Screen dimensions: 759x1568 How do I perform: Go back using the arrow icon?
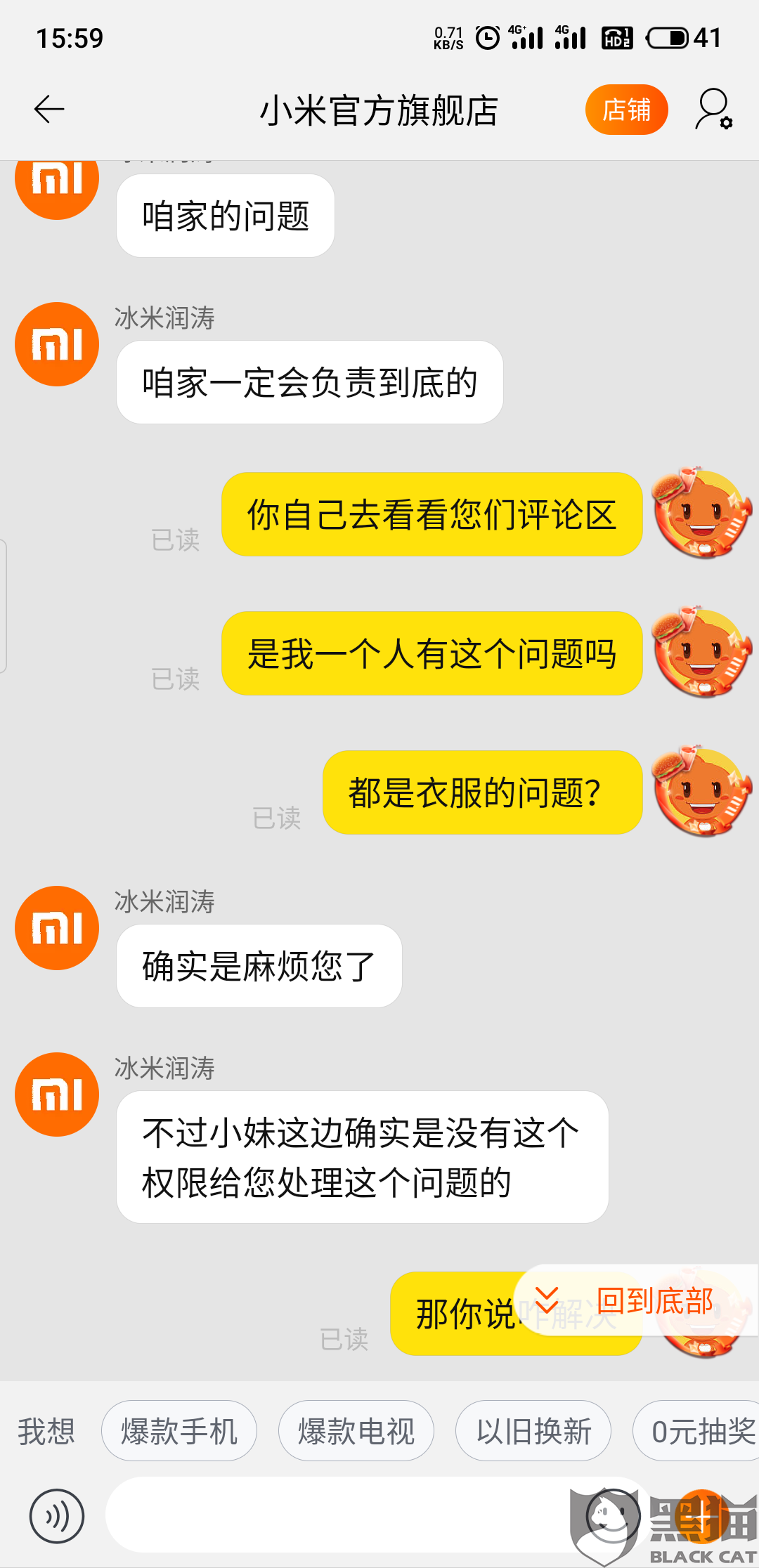(49, 110)
